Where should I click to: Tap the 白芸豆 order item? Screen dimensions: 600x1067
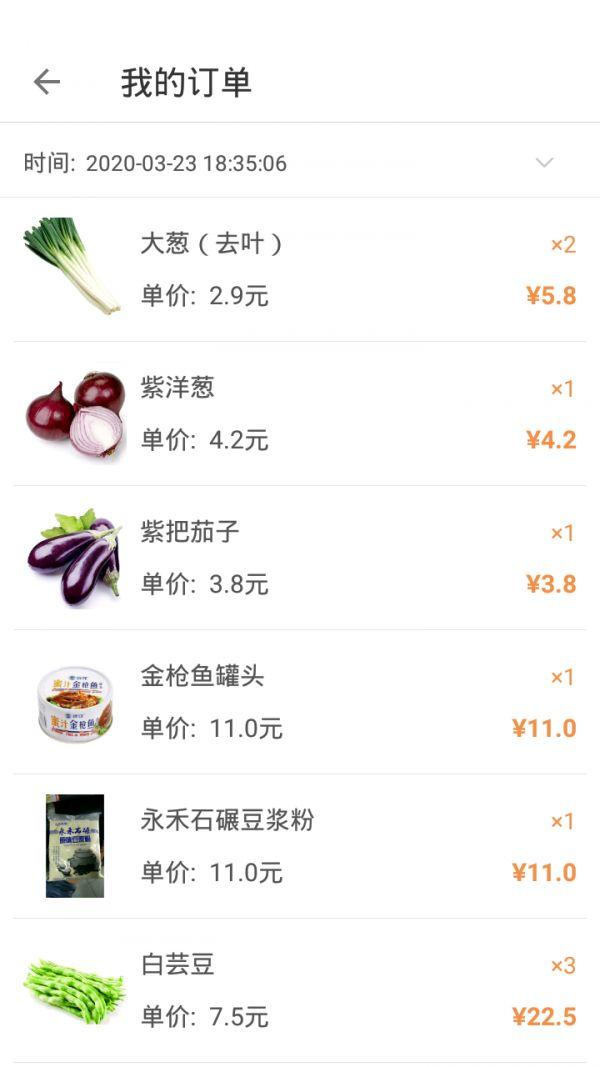pos(300,990)
